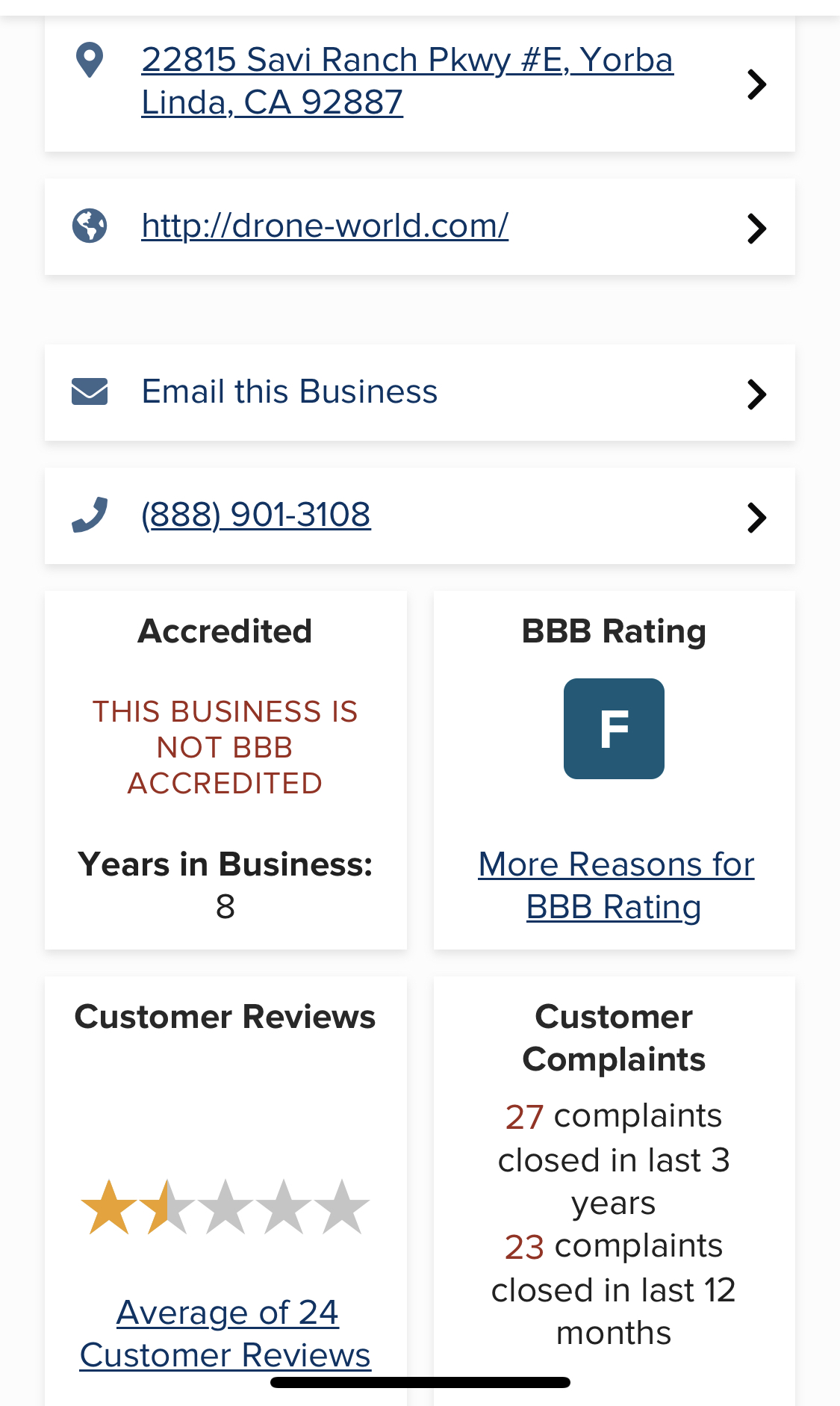This screenshot has width=840, height=1406.
Task: View Average of 24 Customer Reviews
Action: coord(225,1334)
